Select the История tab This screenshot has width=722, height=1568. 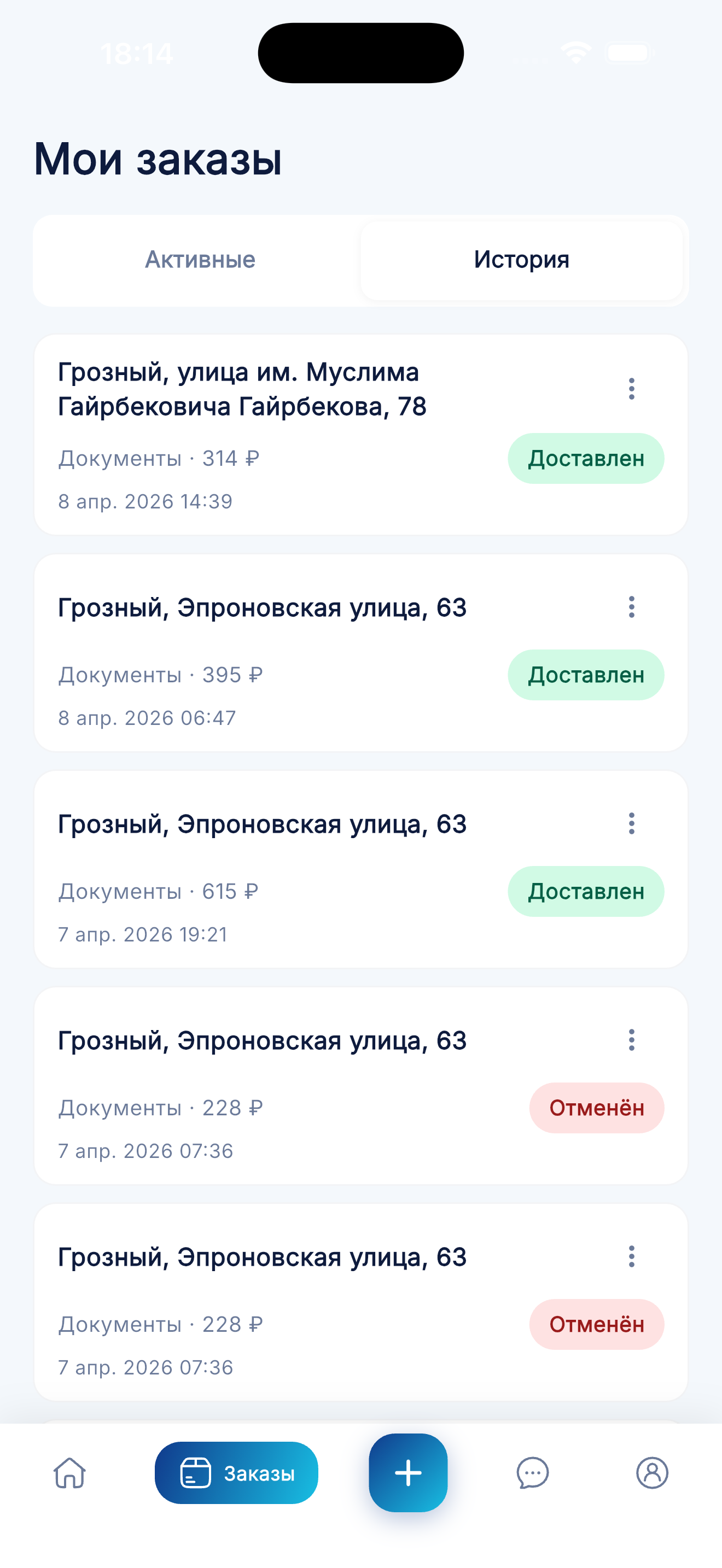(x=522, y=260)
